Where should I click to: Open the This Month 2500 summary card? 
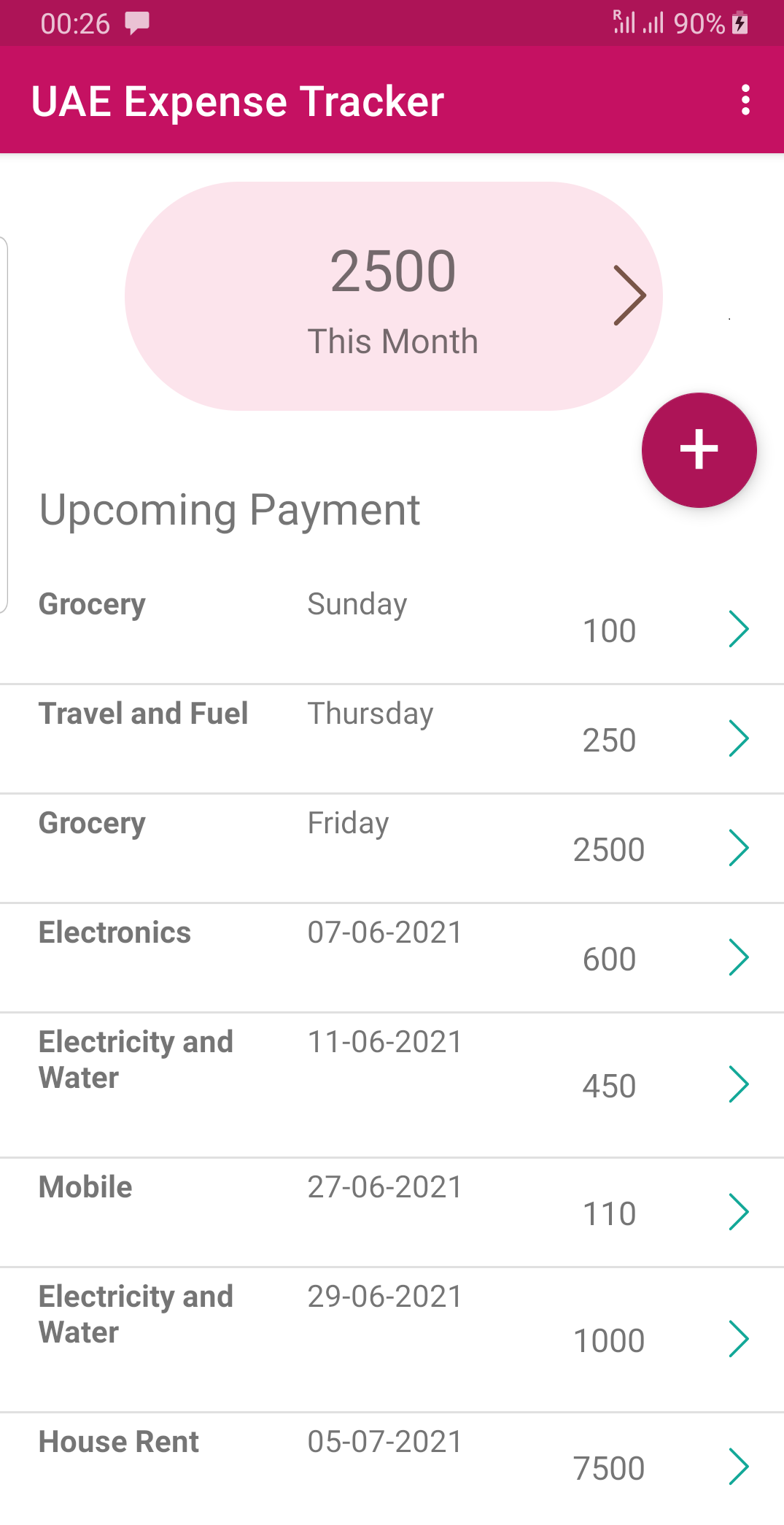[393, 296]
